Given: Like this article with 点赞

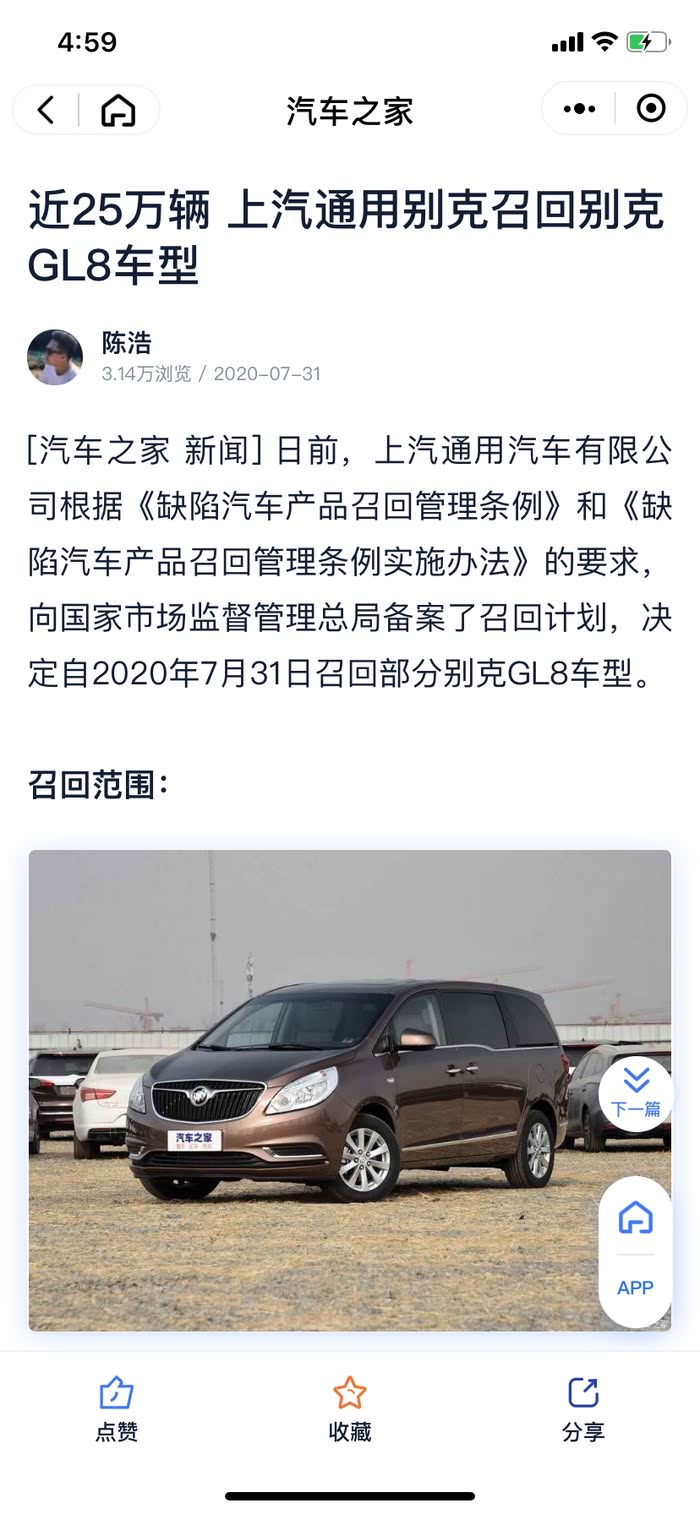Looking at the screenshot, I should [117, 1410].
